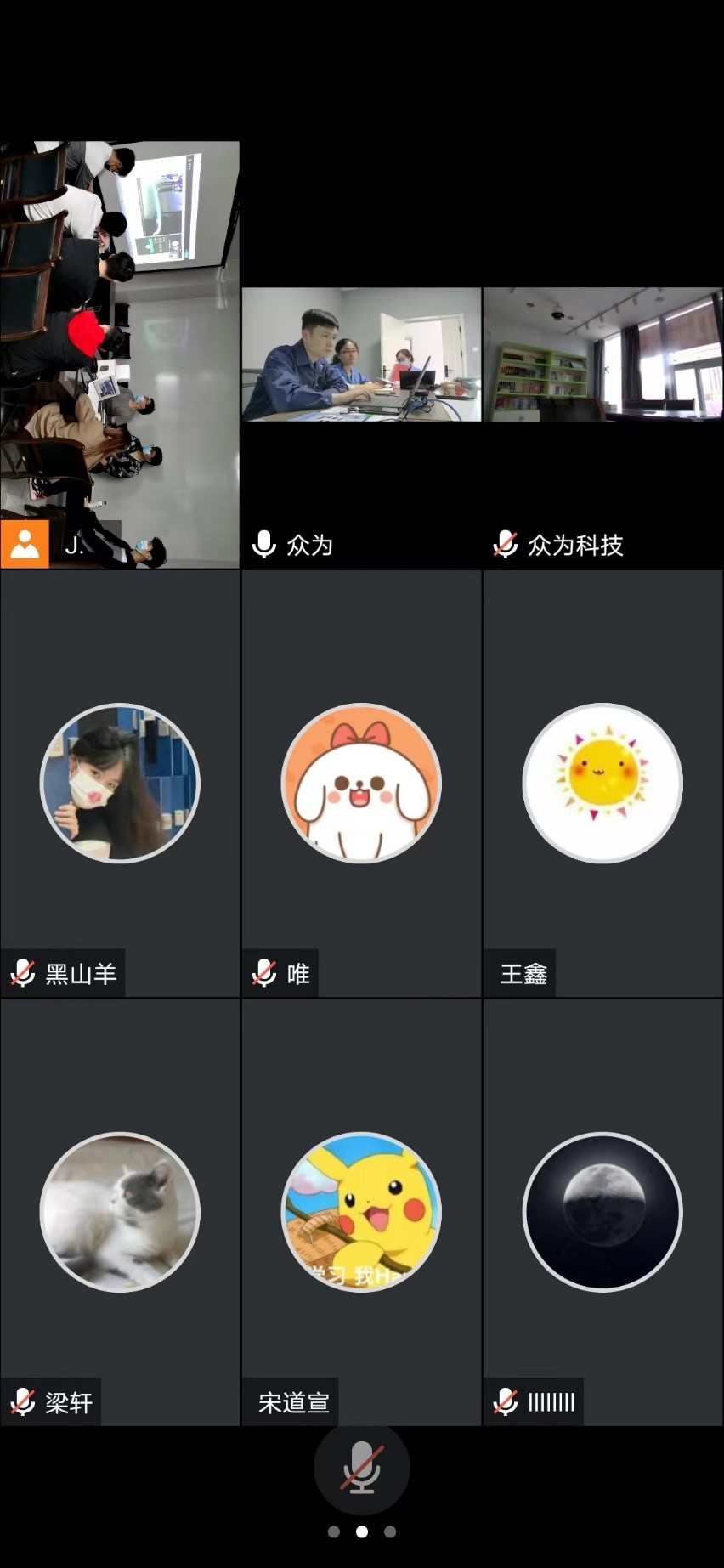Open J.'s video tile
Screen dimensions: 724x1568
120,354
